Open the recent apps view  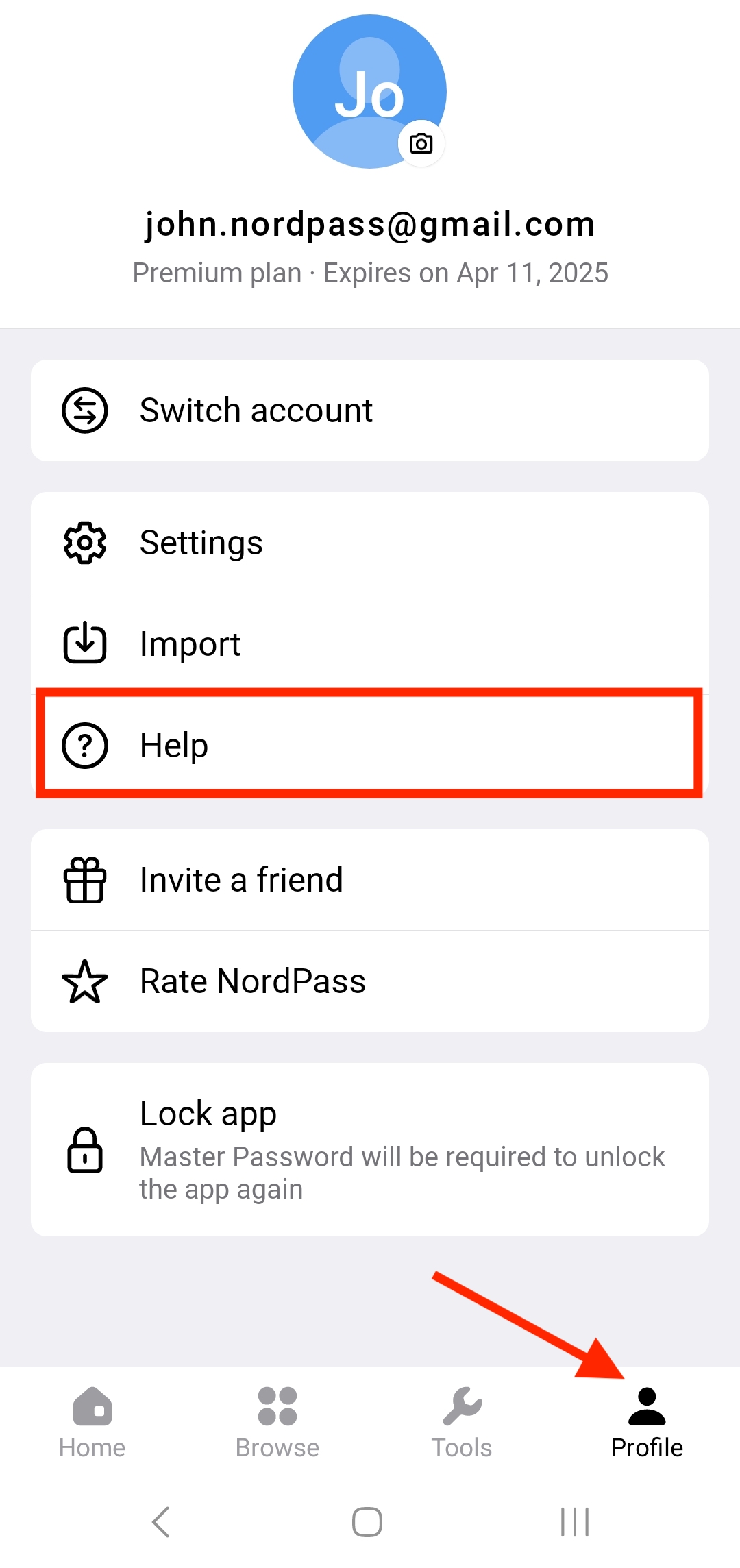pyautogui.click(x=575, y=1522)
